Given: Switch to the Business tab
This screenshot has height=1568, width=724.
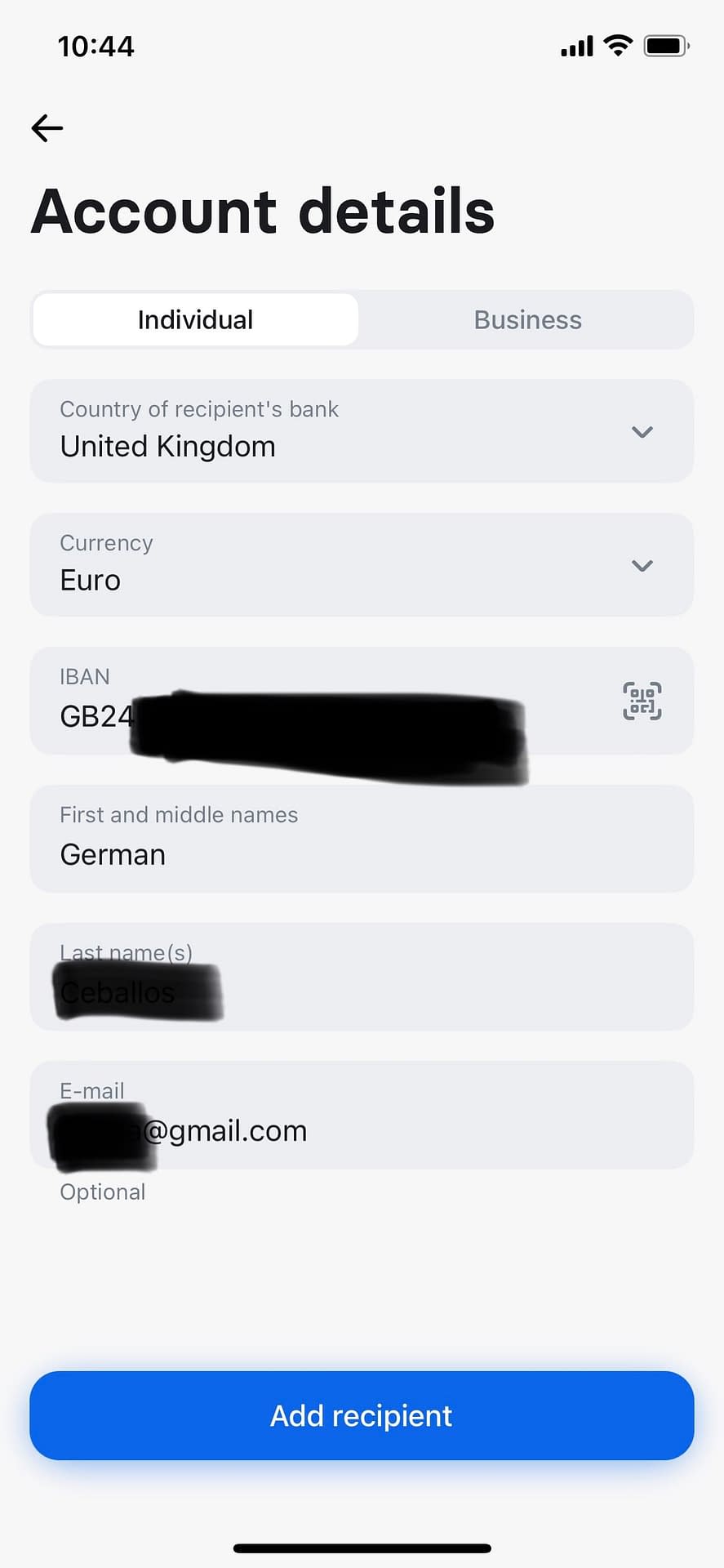Looking at the screenshot, I should [x=527, y=319].
